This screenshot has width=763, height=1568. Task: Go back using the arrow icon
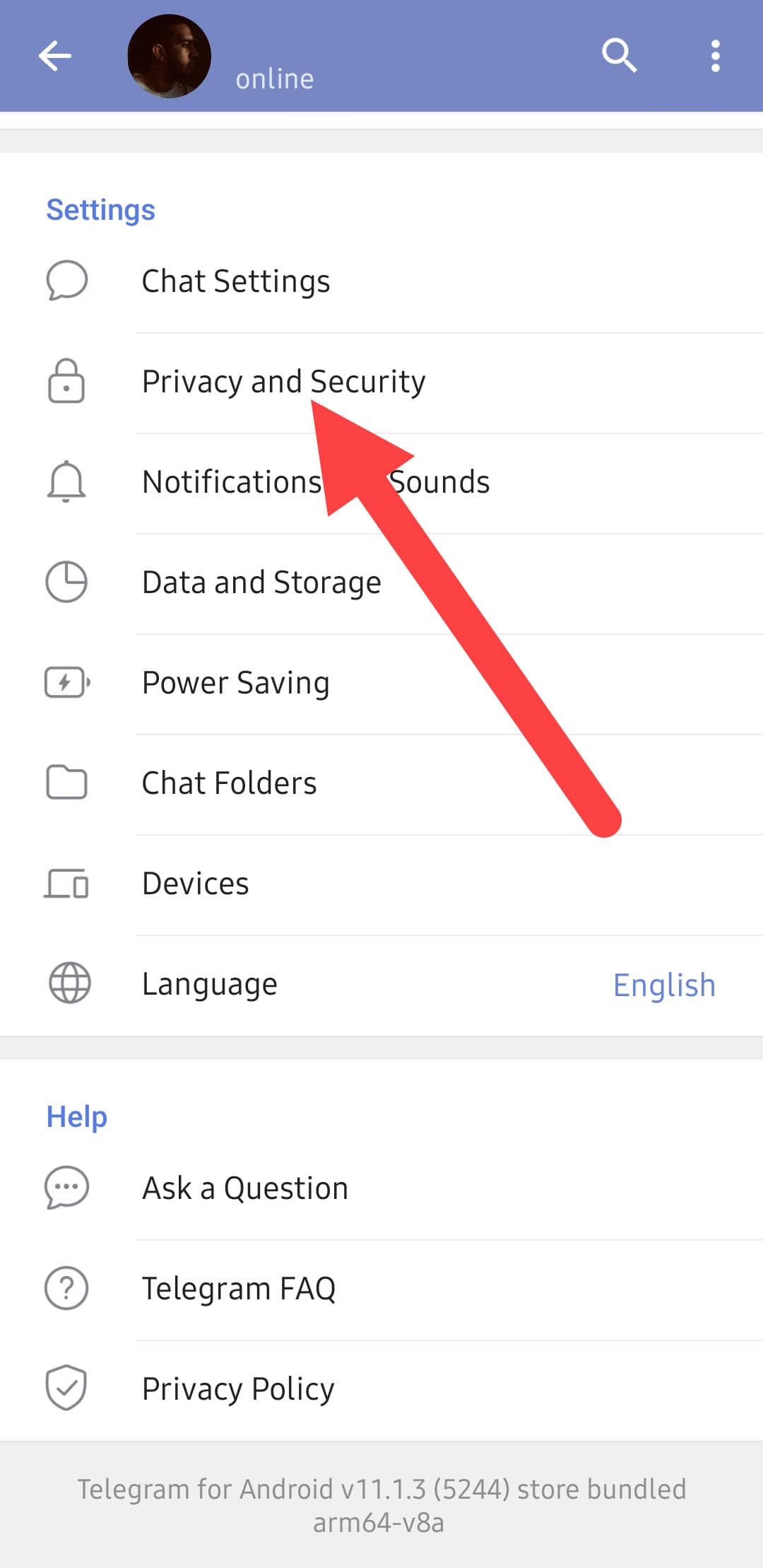click(x=54, y=56)
